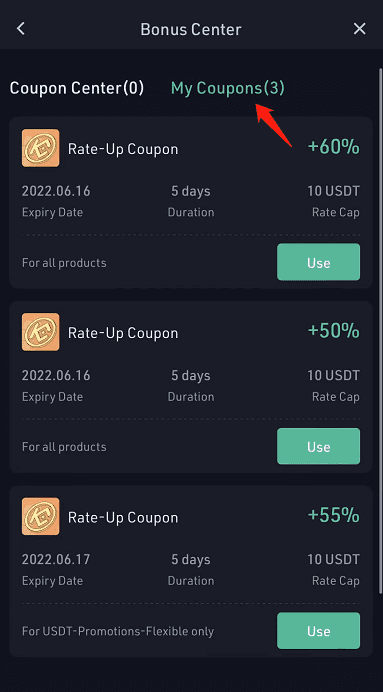
Task: Close the Bonus Center panel
Action: [360, 29]
